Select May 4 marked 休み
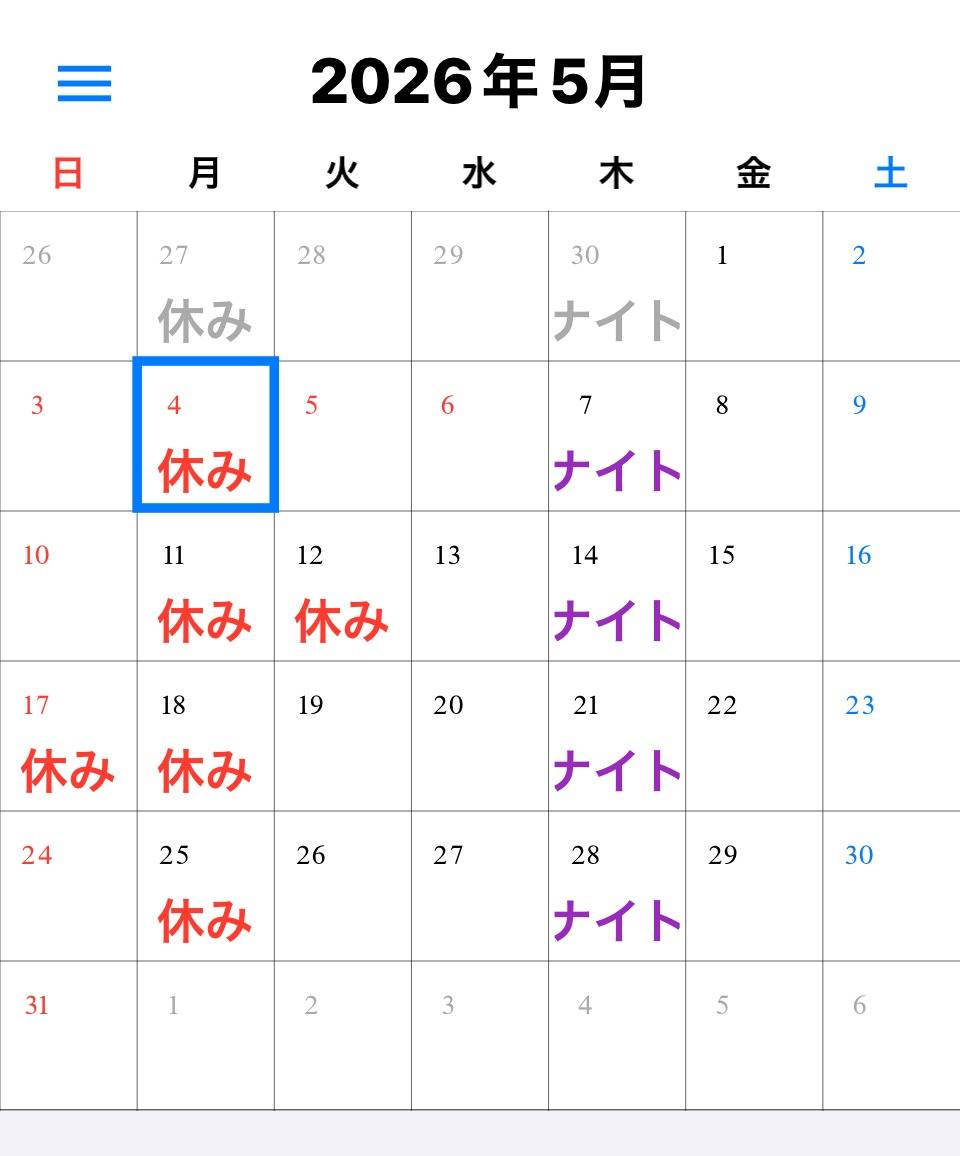Viewport: 960px width, 1156px height. [205, 437]
